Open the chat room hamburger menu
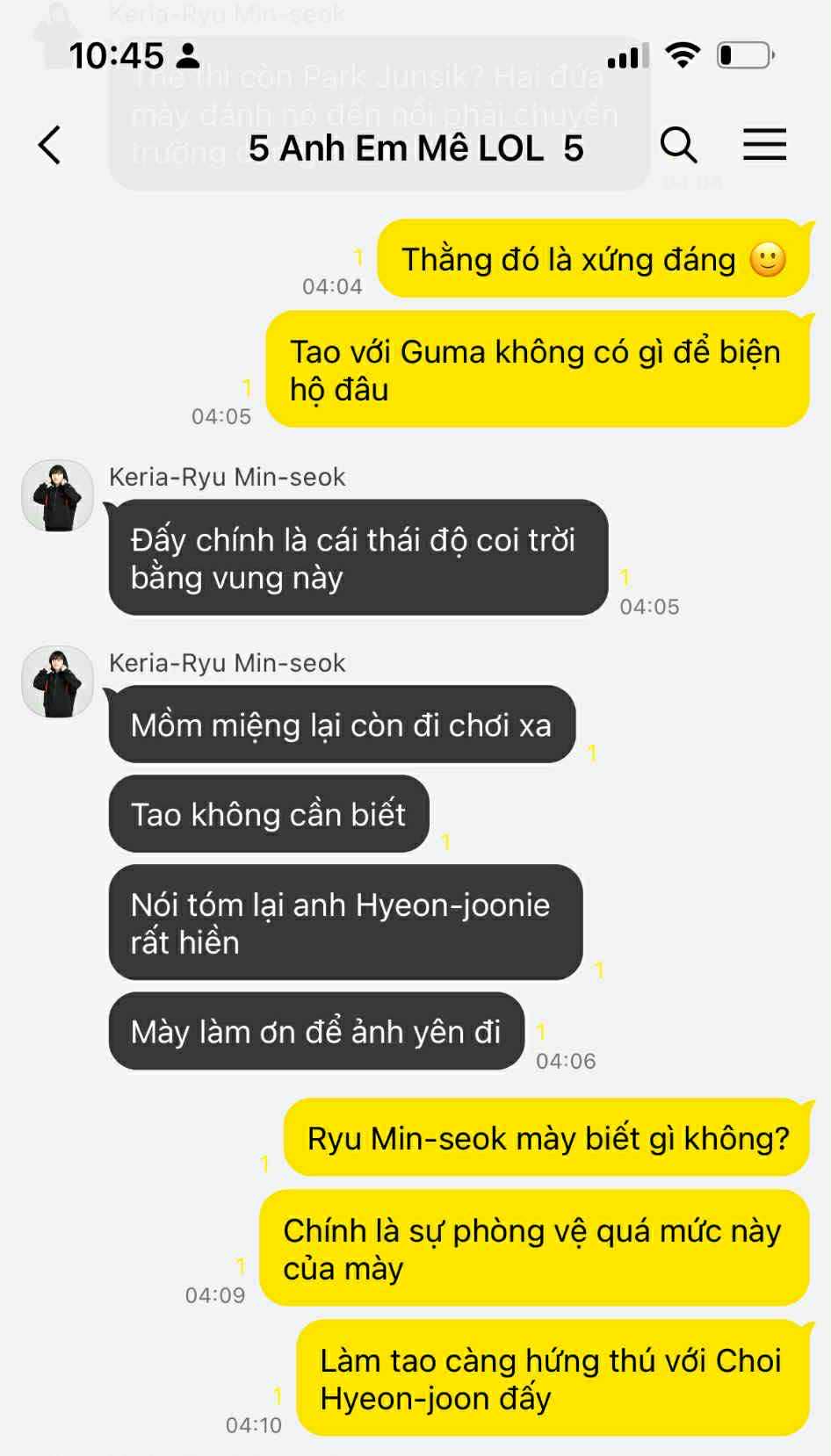This screenshot has width=831, height=1456. point(764,145)
